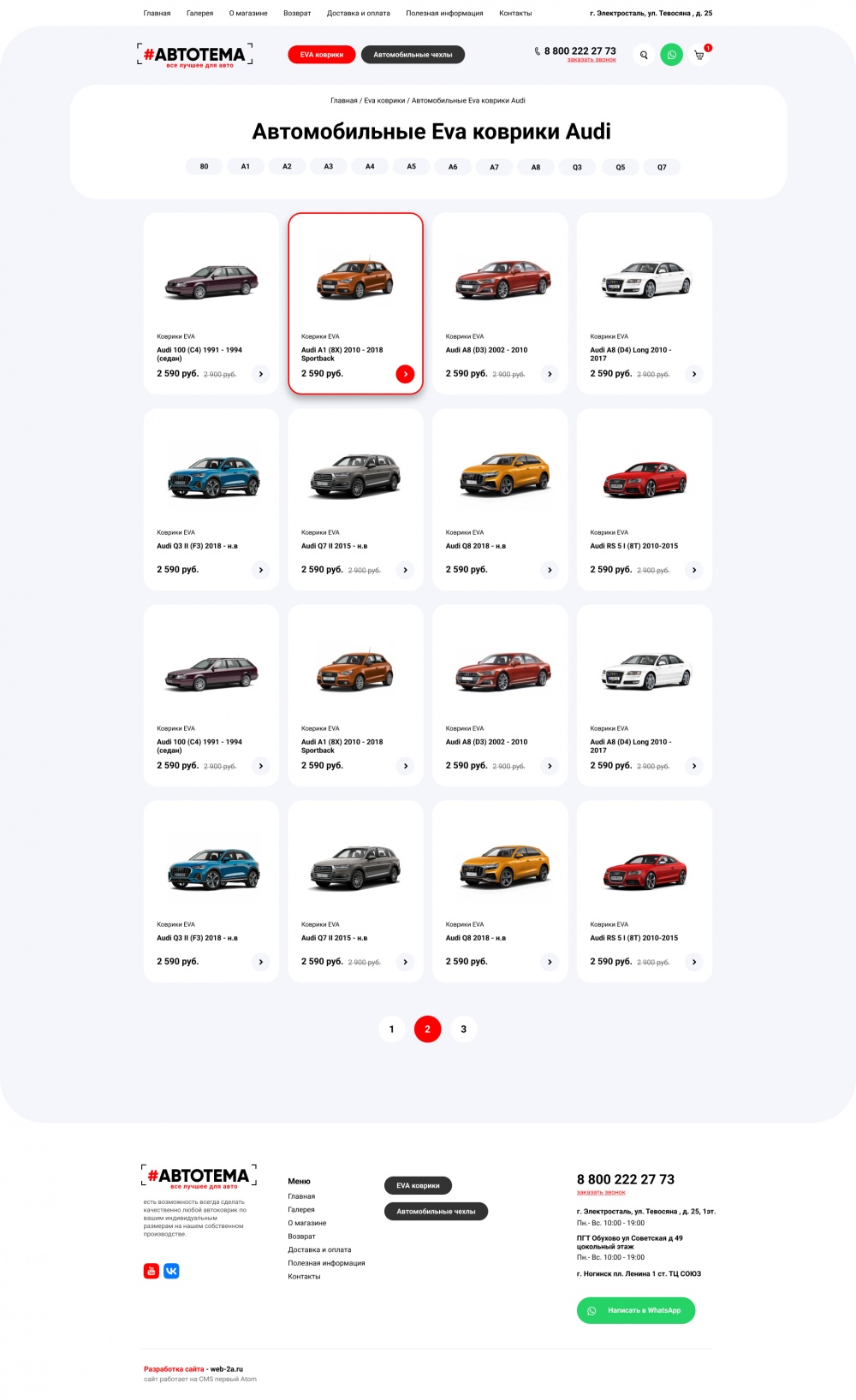Open the shopping cart icon
The width and height of the screenshot is (856, 1400).
[699, 55]
